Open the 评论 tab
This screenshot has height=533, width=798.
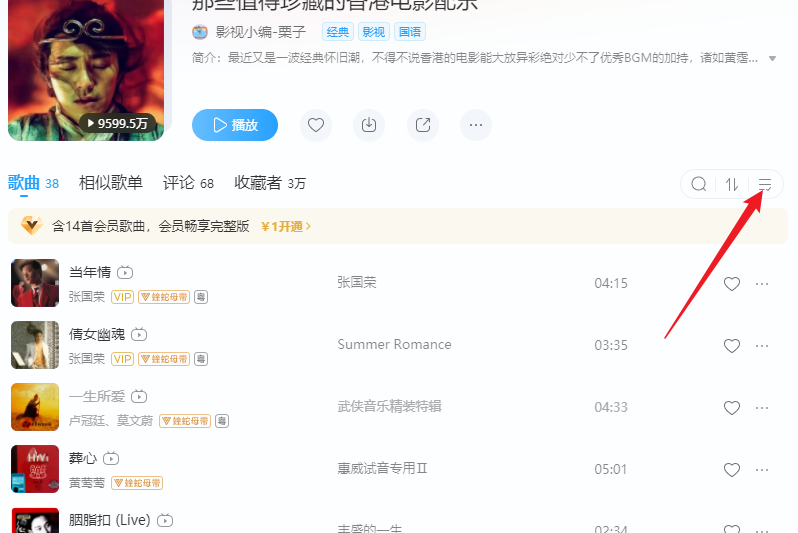188,183
